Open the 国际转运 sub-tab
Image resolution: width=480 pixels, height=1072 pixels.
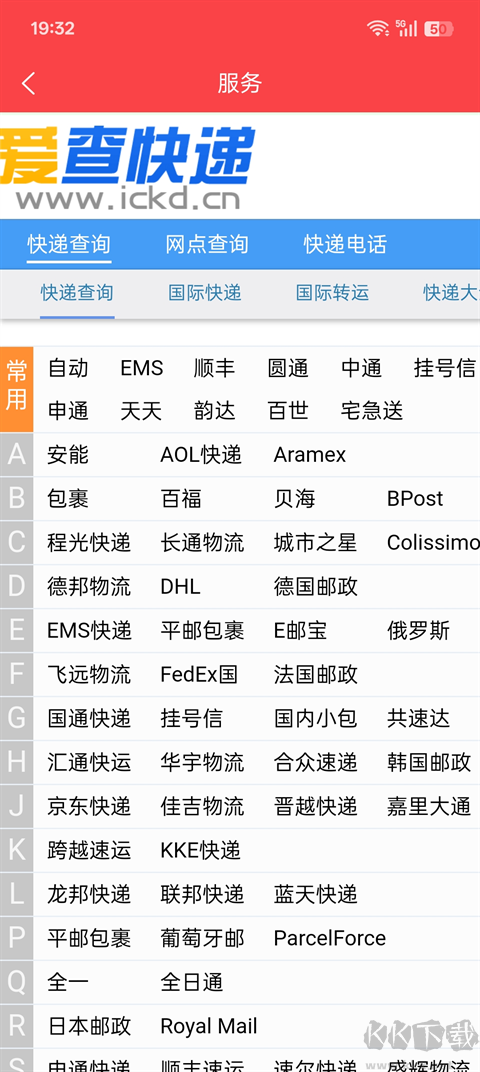pos(332,293)
